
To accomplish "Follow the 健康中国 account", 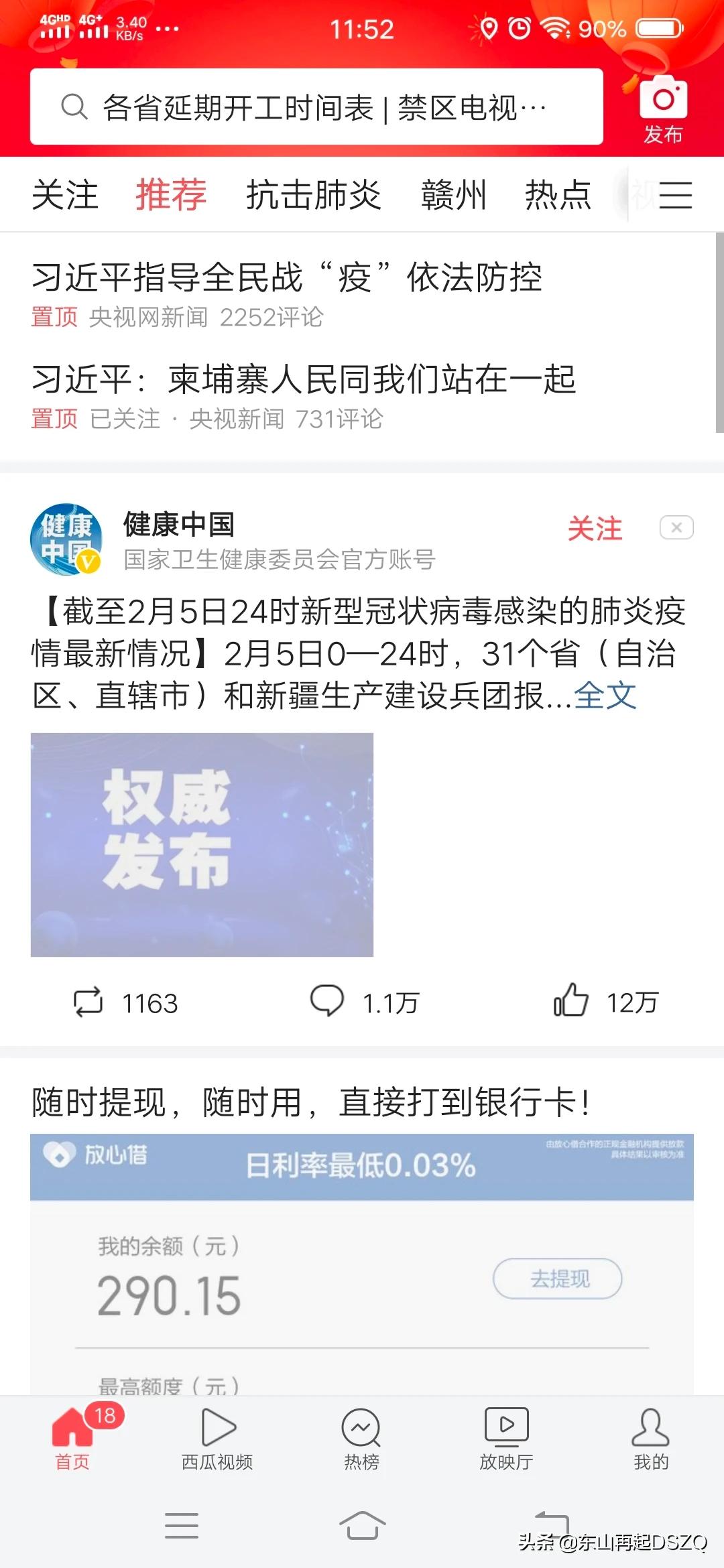I will 595,529.
